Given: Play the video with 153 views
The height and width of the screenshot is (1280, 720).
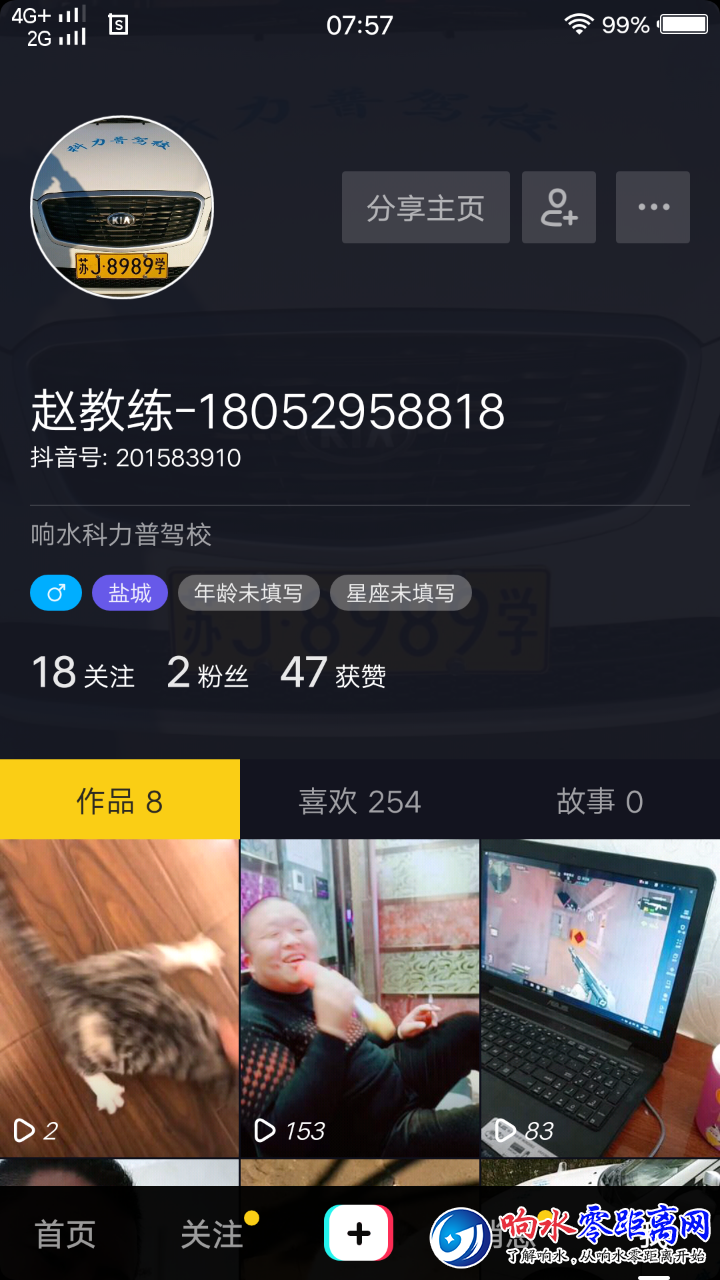Looking at the screenshot, I should [360, 998].
